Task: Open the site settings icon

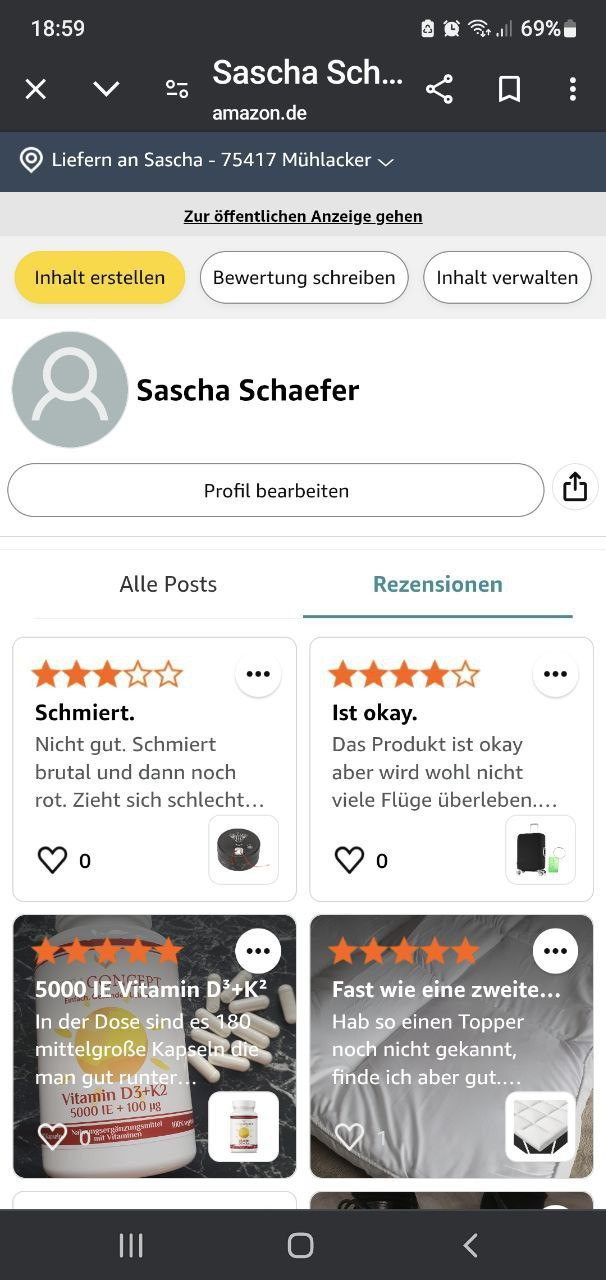Action: tap(177, 90)
